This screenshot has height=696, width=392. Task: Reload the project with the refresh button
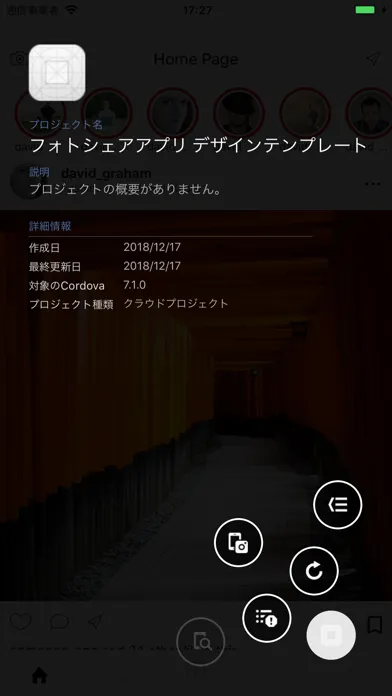pos(314,571)
